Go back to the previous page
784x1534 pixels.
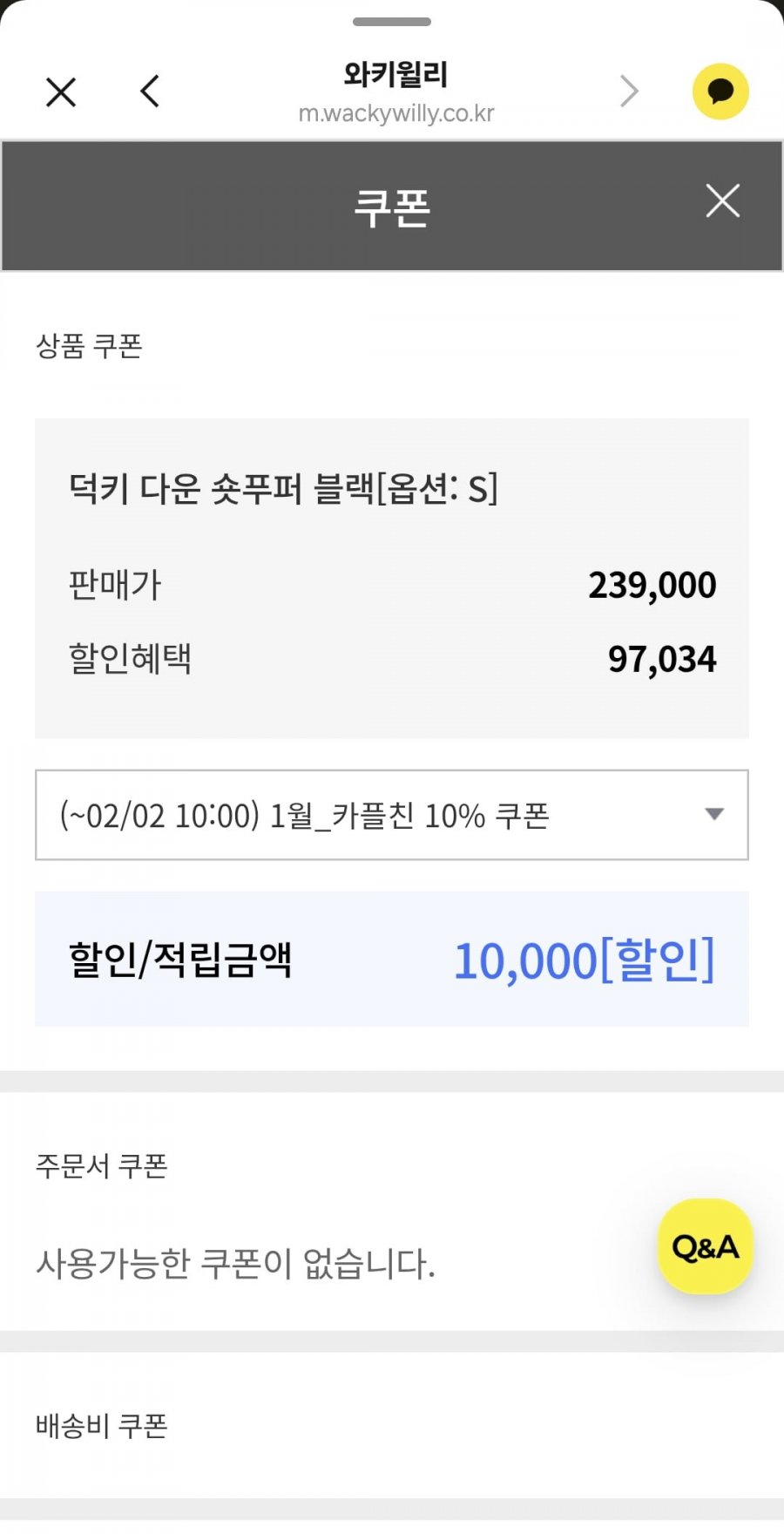150,91
